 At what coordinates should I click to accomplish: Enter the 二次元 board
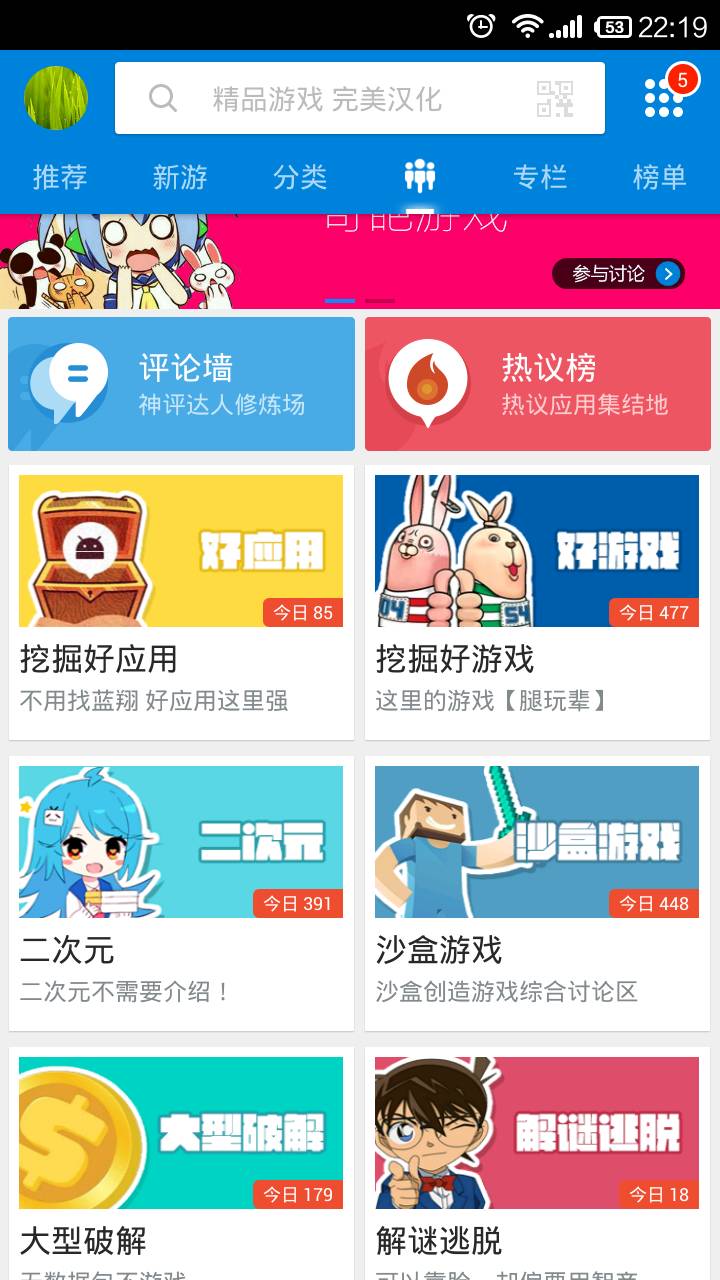[181, 893]
